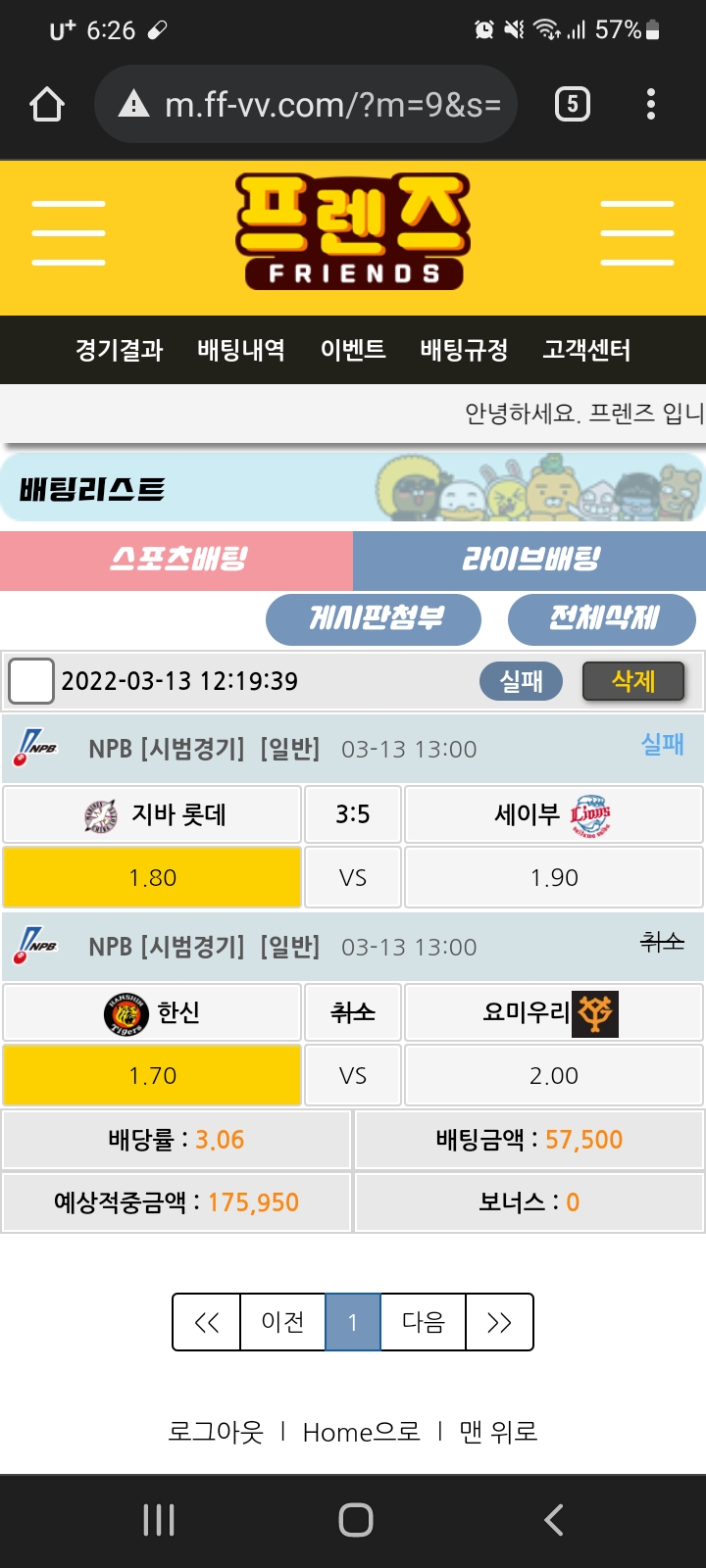Tap 게시판첨부 button
Screen dimensions: 706x1568
374,618
